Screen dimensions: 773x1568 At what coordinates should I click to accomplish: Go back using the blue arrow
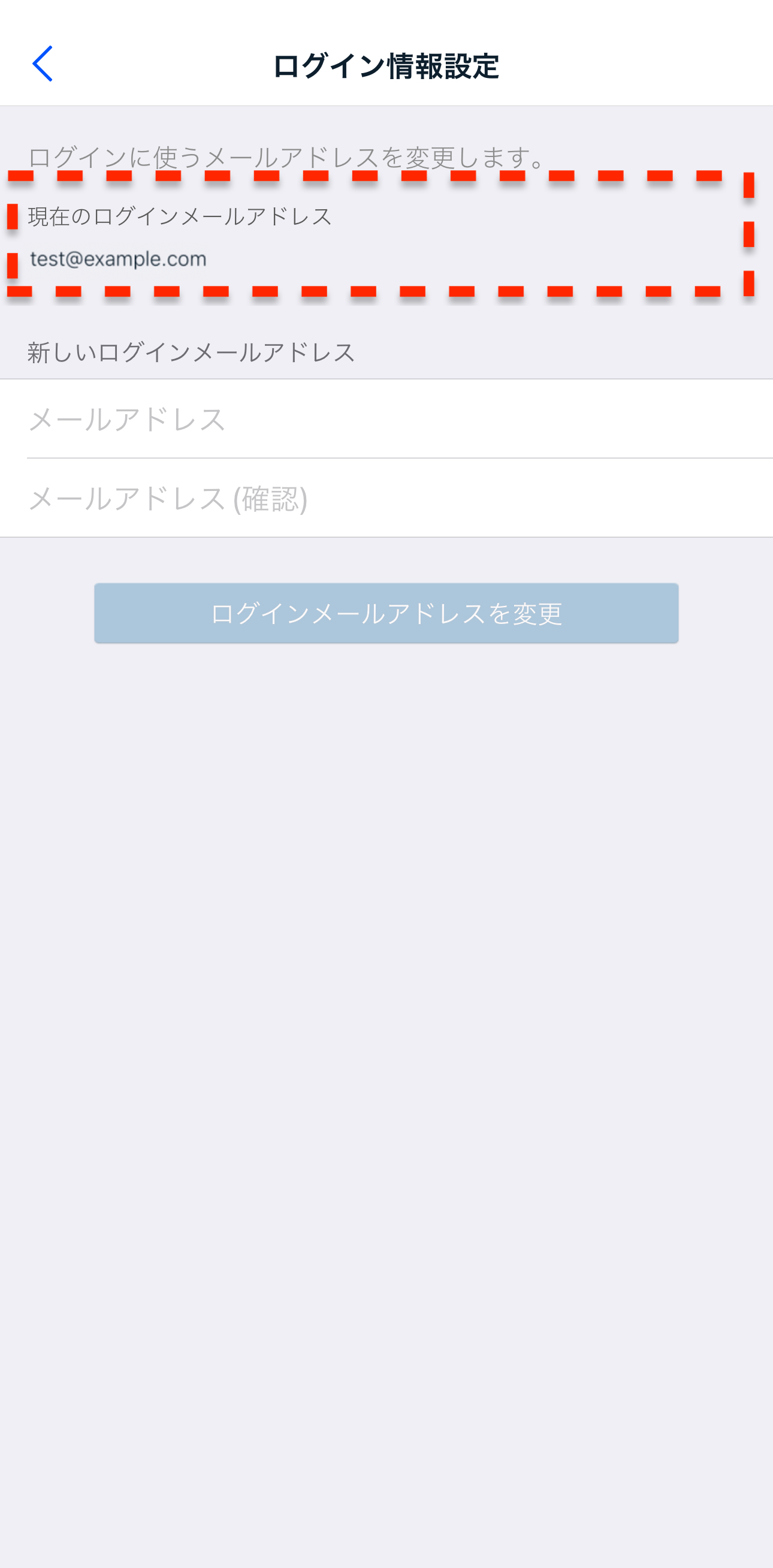(x=43, y=64)
